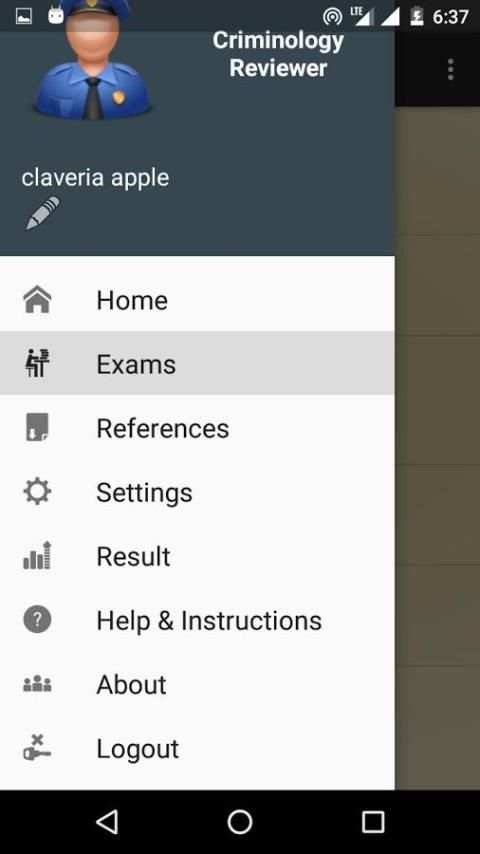View the Result page
Image resolution: width=480 pixels, height=854 pixels.
coord(197,556)
